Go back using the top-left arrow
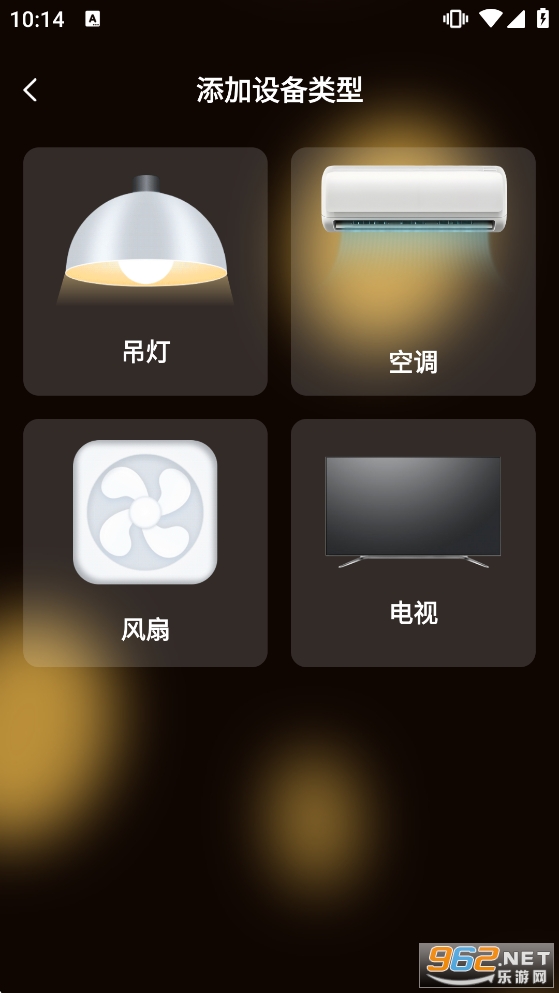Screen dimensions: 559x993 pyautogui.click(x=30, y=90)
